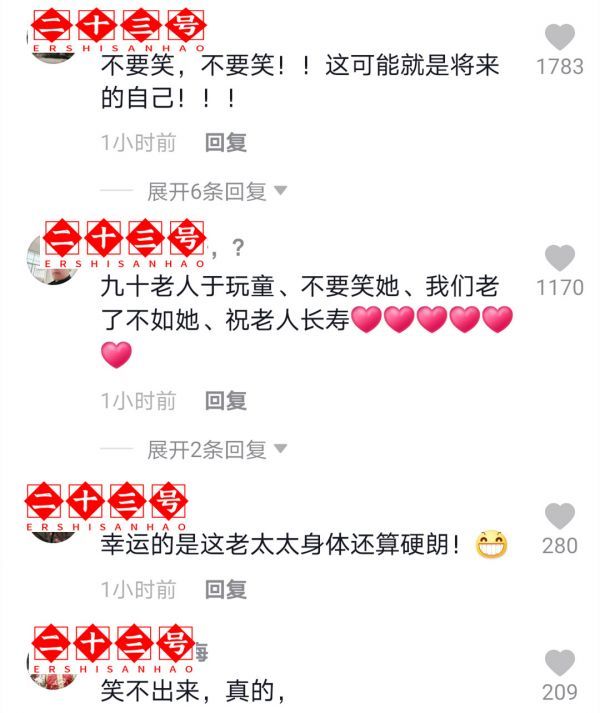Screen dimensions: 600x713
Task: Like the '九十老人于玩童' comment
Action: 559,258
